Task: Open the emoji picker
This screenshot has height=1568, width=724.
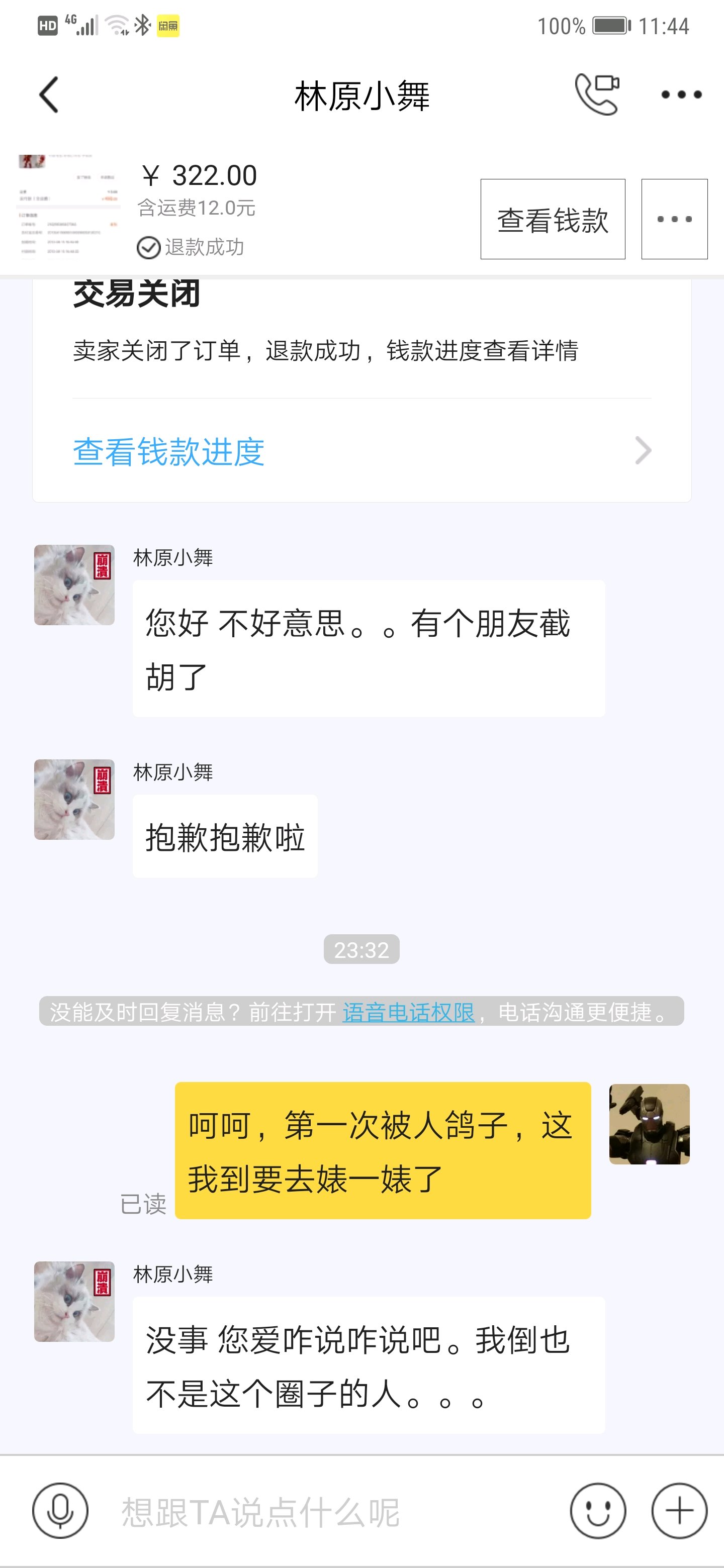Action: click(598, 1511)
